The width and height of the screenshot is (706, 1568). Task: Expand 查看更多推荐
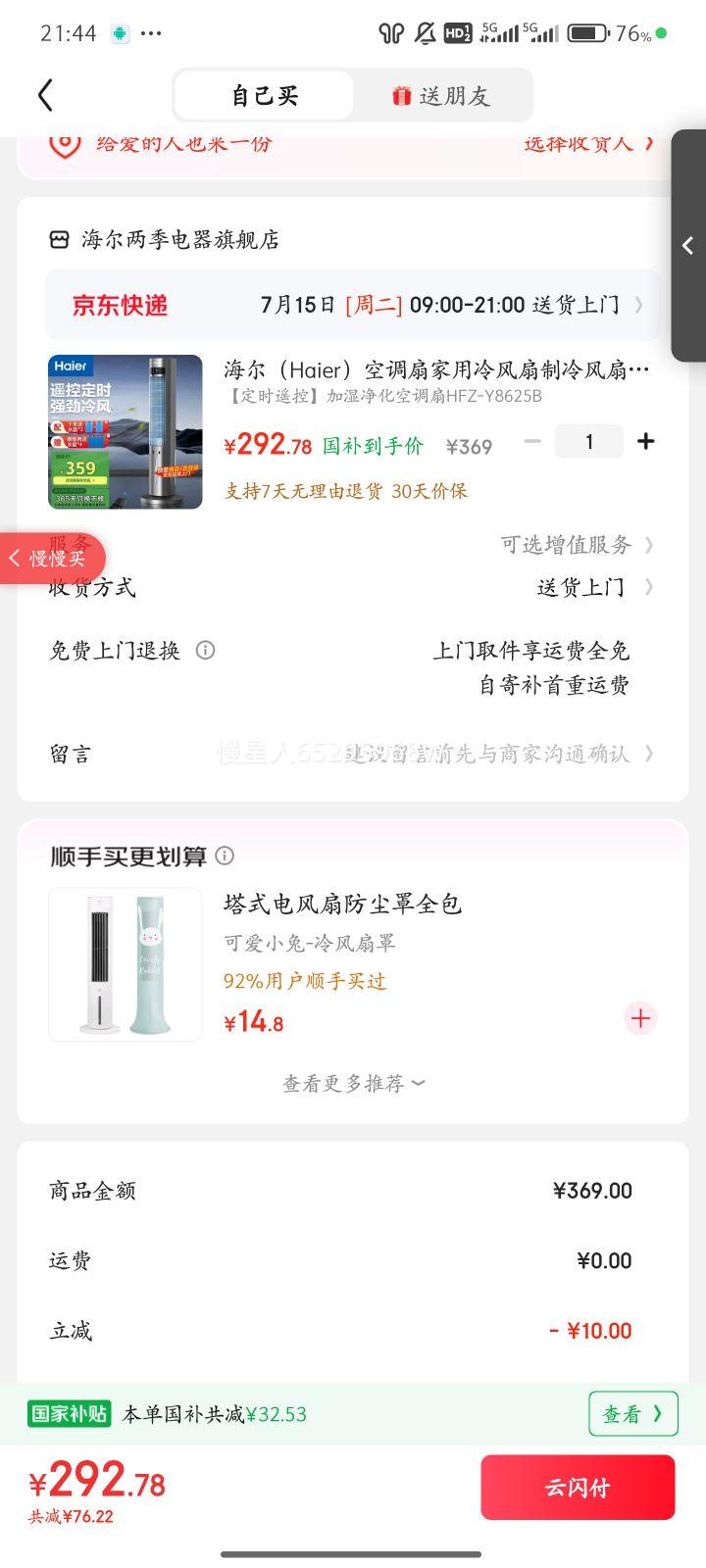tap(353, 1083)
